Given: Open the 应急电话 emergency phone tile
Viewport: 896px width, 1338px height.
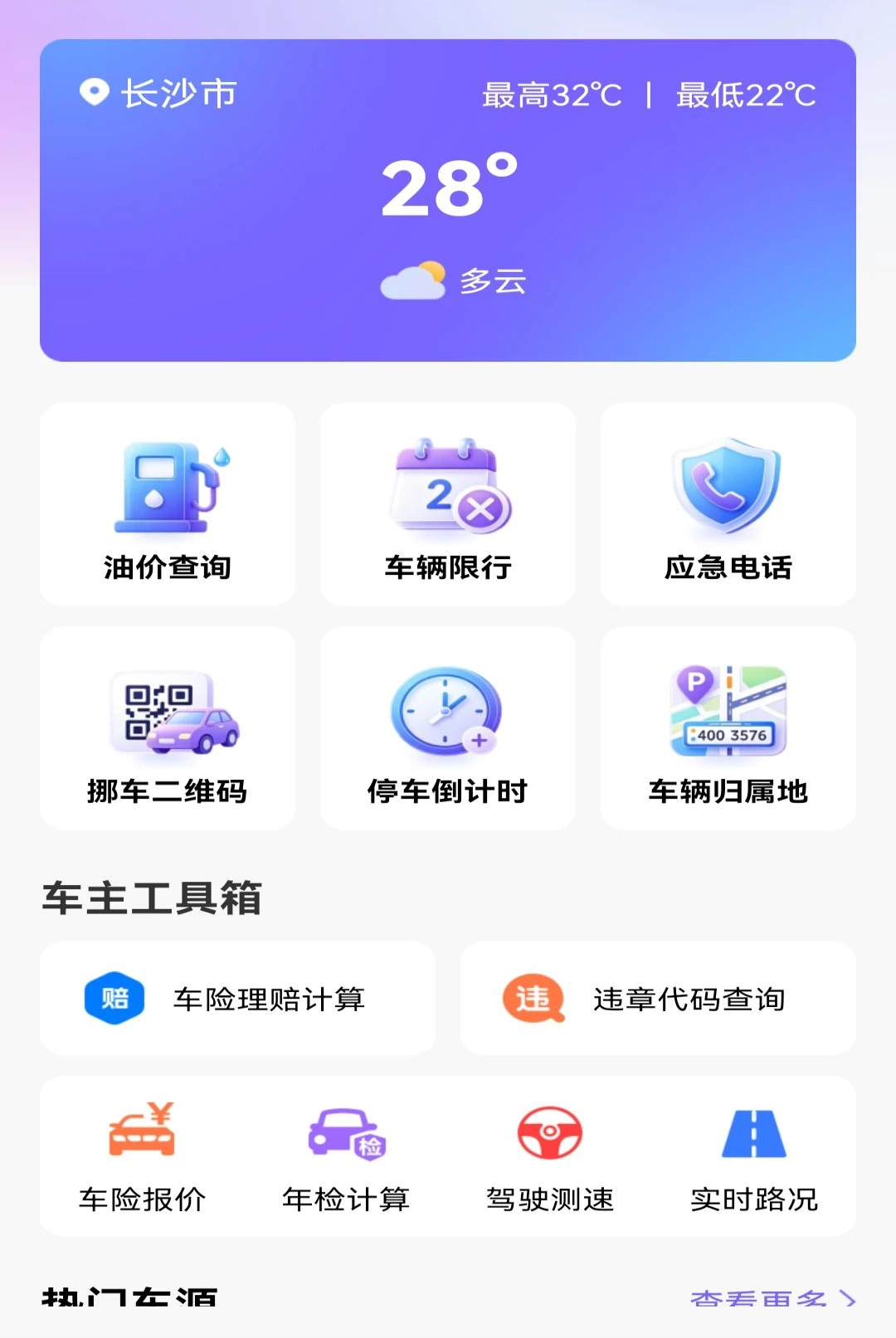Looking at the screenshot, I should 728,504.
